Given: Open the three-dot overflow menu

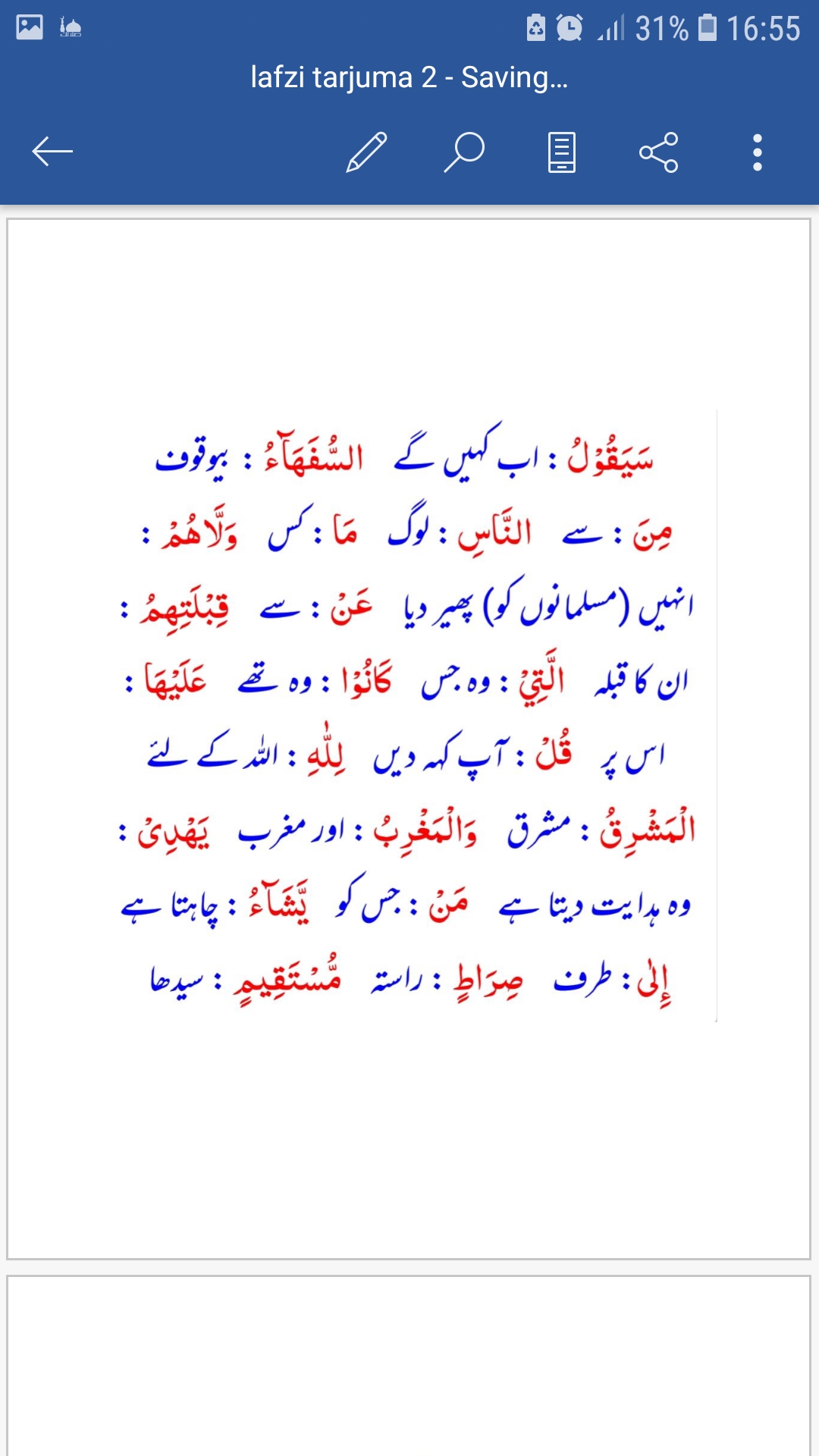Looking at the screenshot, I should coord(757,152).
